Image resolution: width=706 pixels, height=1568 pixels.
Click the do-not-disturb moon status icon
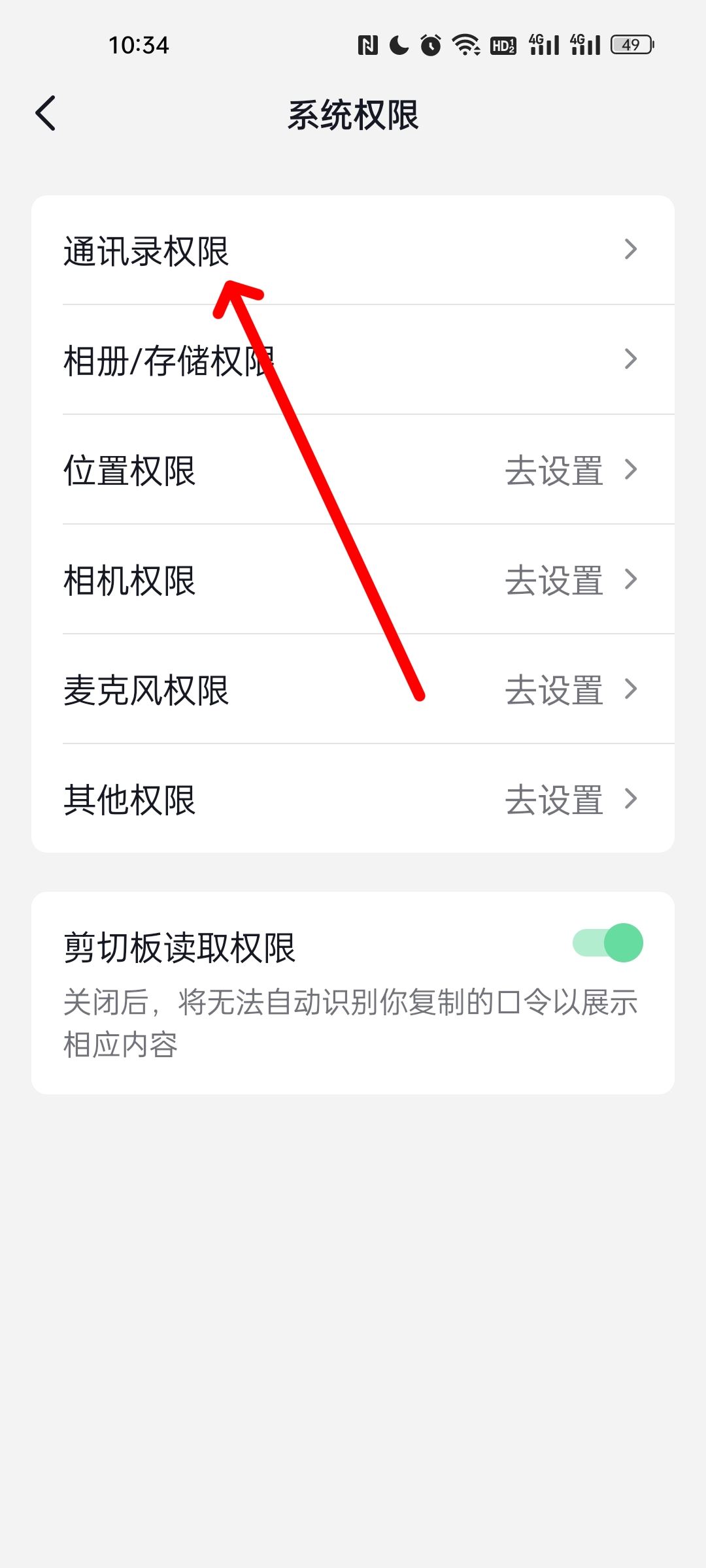[399, 44]
